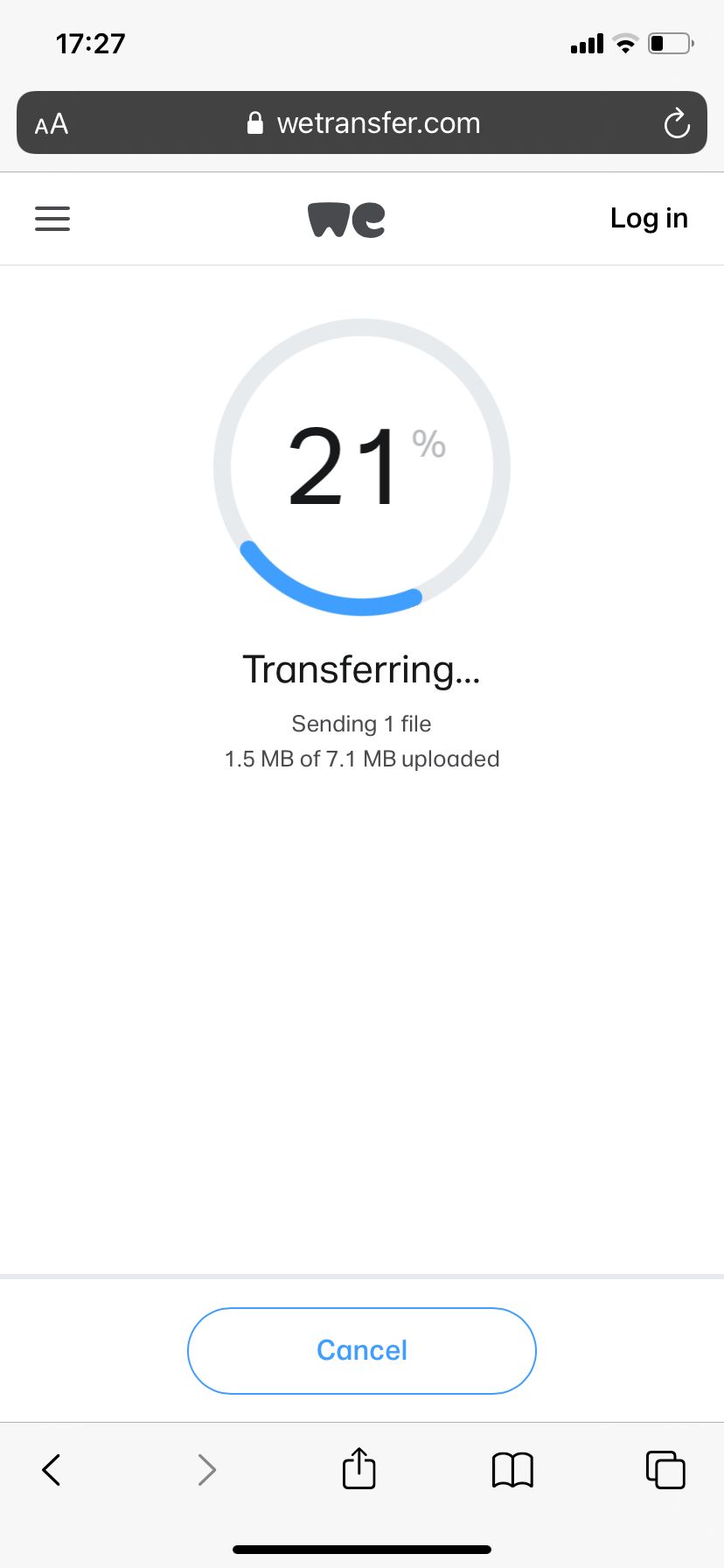Open the hamburger menu
The image size is (724, 1568).
coord(52,219)
